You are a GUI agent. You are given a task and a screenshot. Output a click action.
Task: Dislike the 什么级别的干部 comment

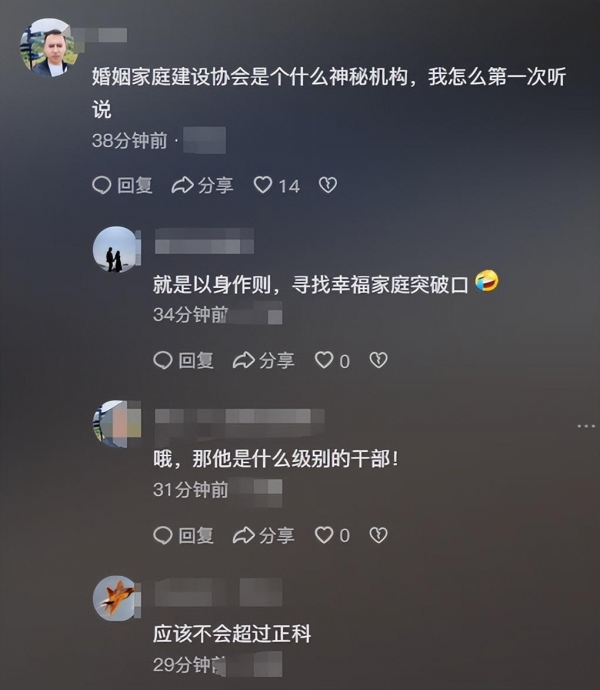[378, 536]
